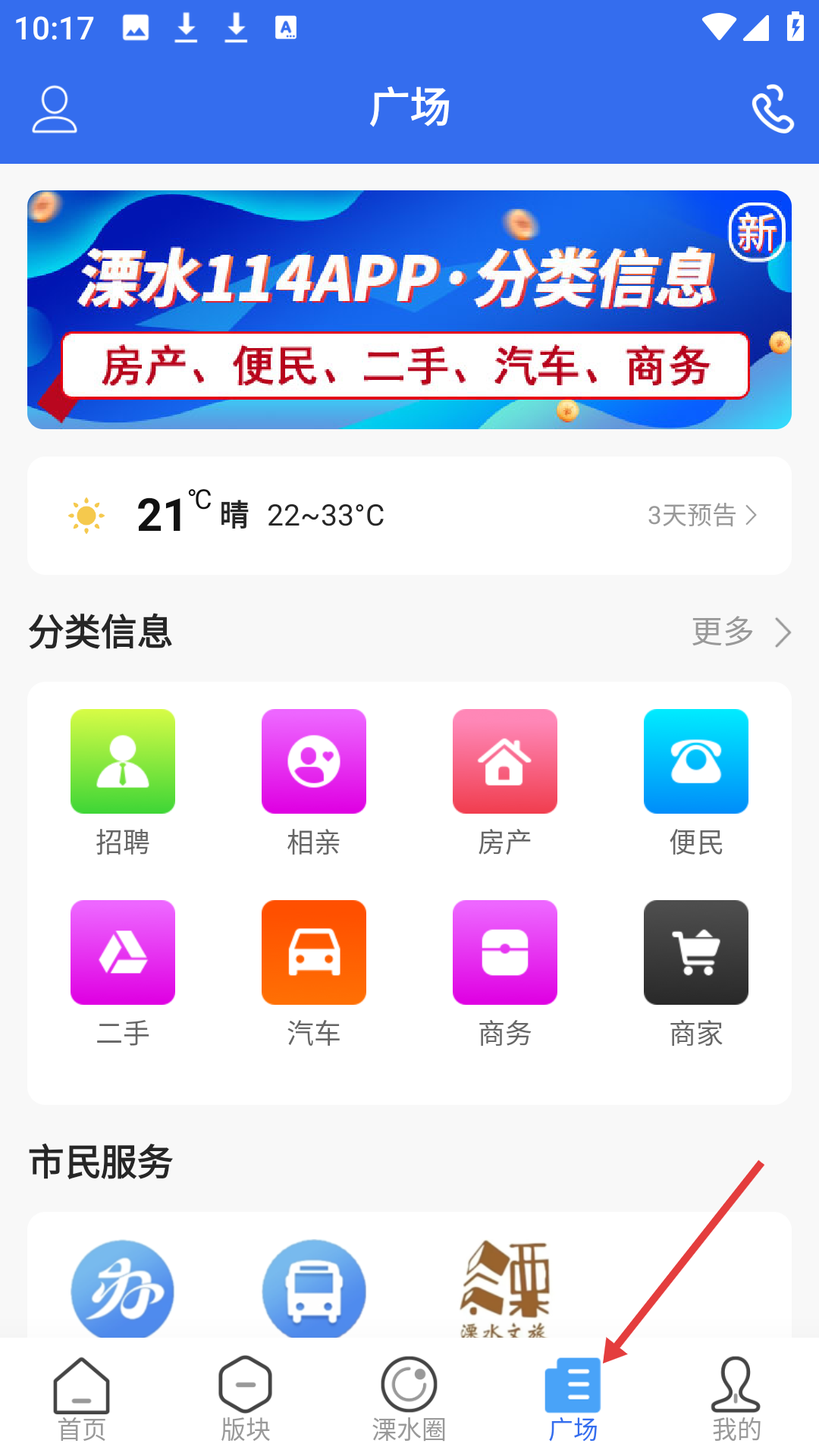The width and height of the screenshot is (819, 1456).
Task: Open the 溧水114APP 分类信息 banner
Action: click(x=409, y=309)
